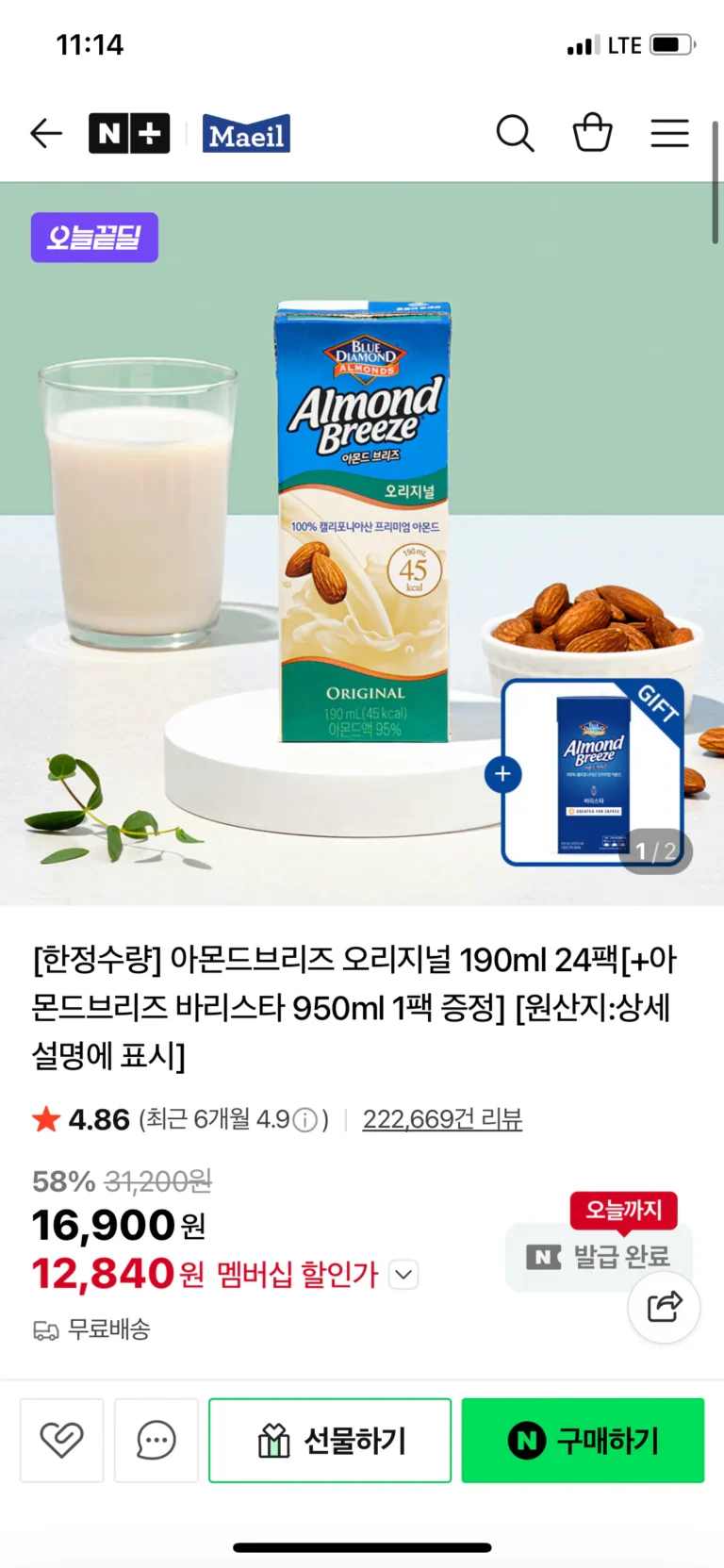Screen dimensions: 724x1568
Task: Open the shopping basket
Action: 592,132
